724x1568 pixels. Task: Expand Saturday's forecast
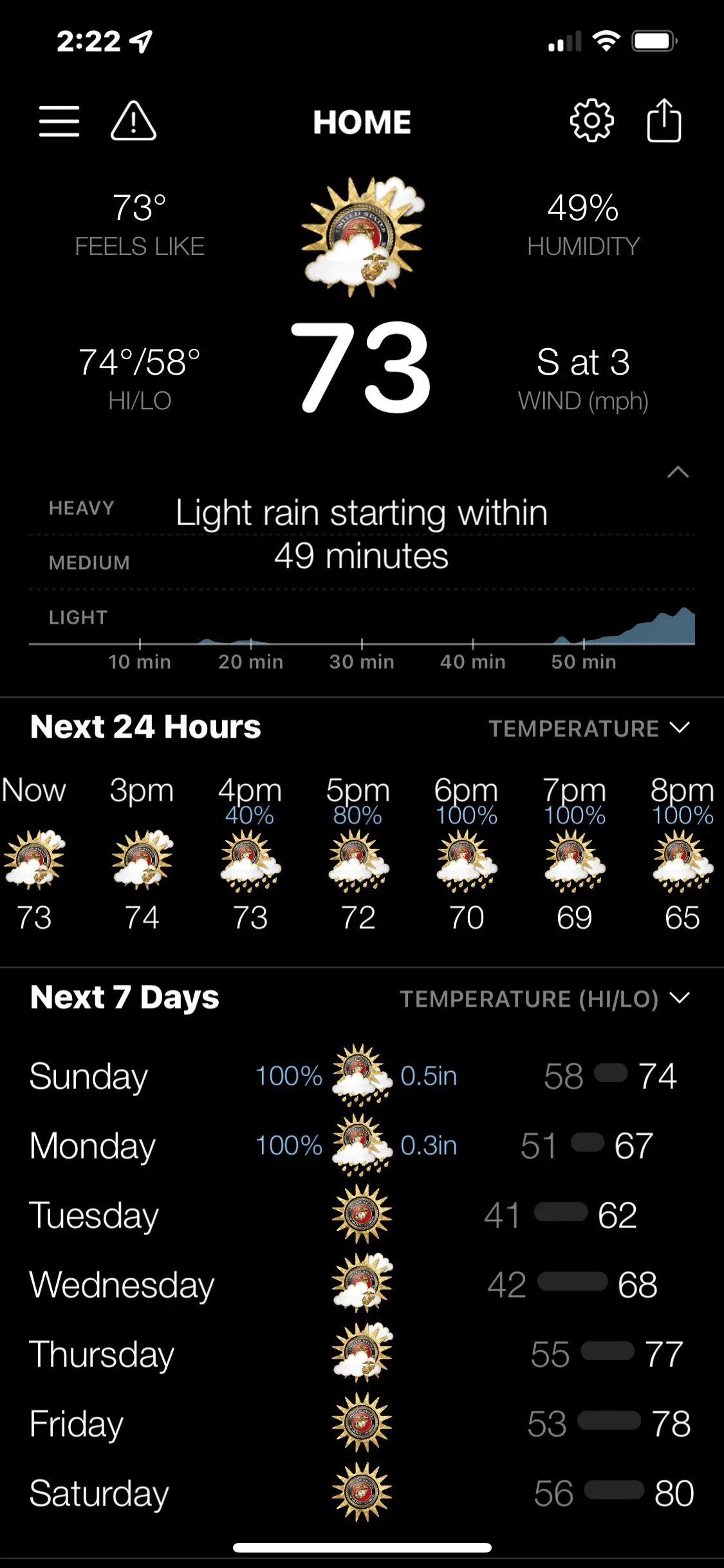tap(362, 1493)
